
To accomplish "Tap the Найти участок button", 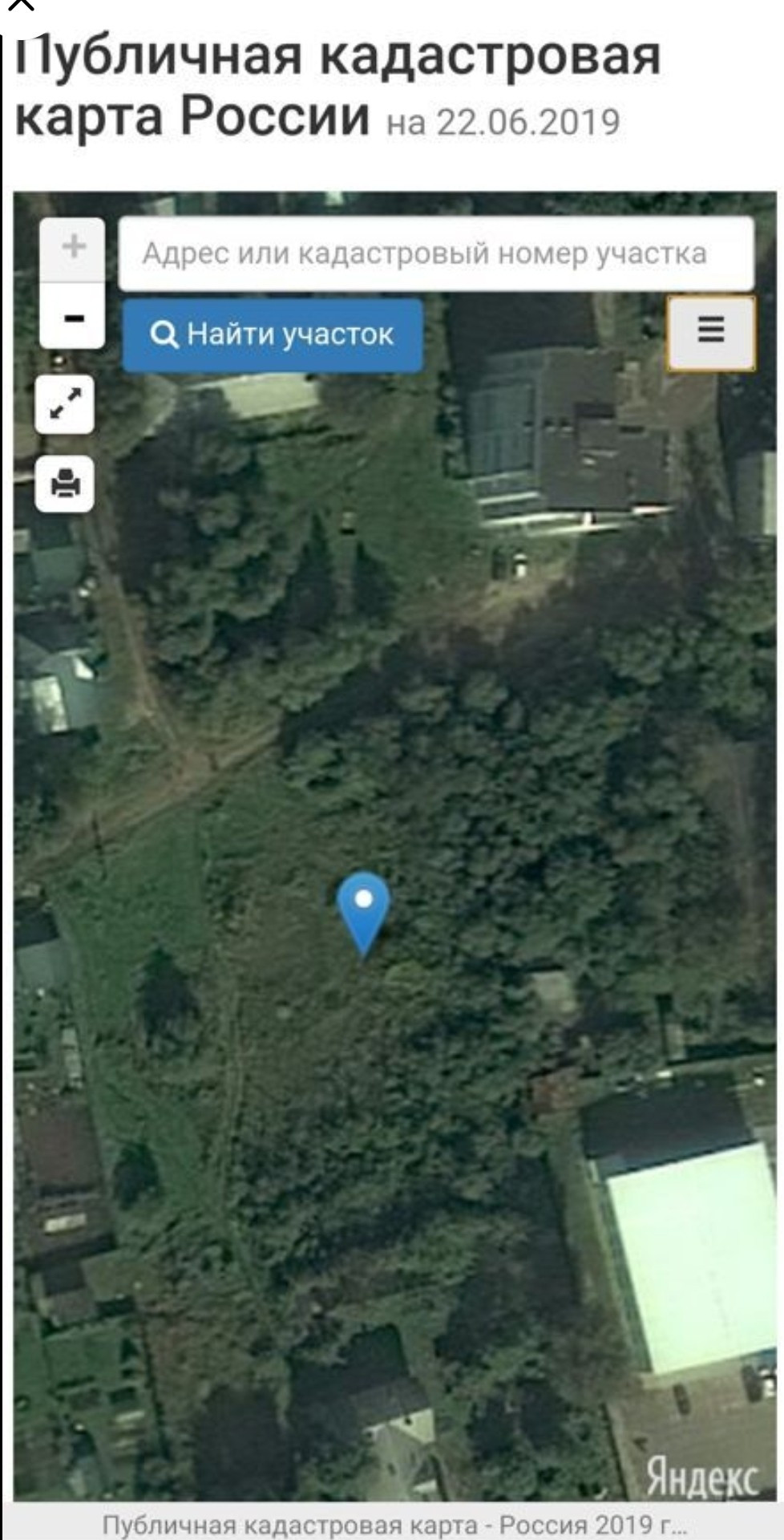I will click(x=273, y=335).
